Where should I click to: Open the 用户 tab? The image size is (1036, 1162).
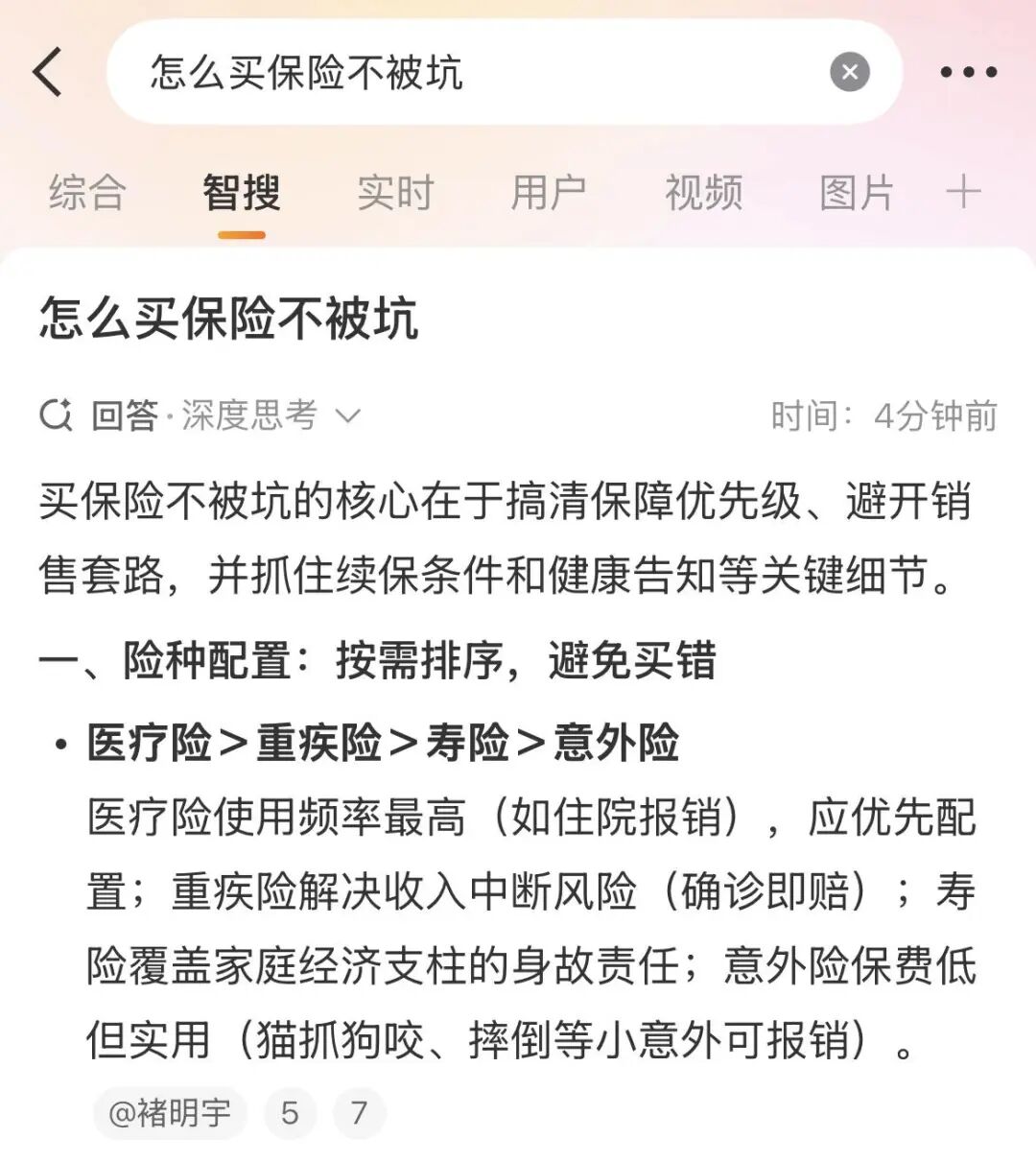[x=548, y=193]
